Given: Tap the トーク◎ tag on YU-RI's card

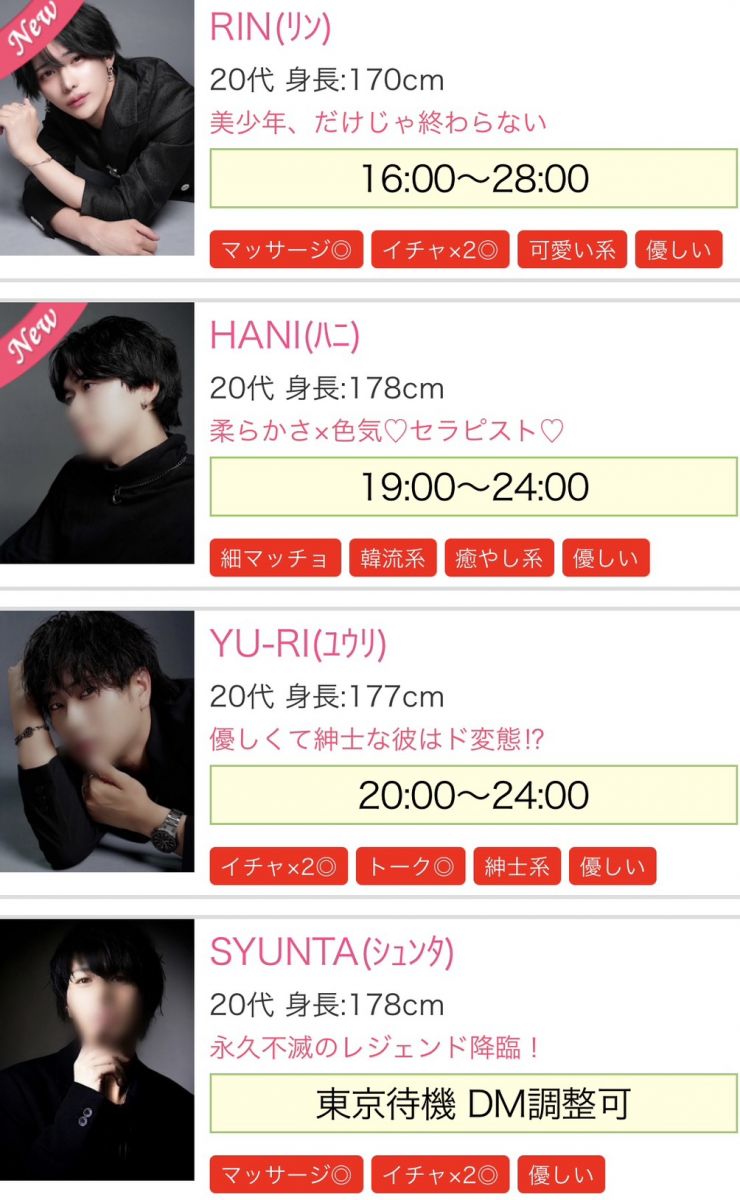Looking at the screenshot, I should (x=410, y=867).
